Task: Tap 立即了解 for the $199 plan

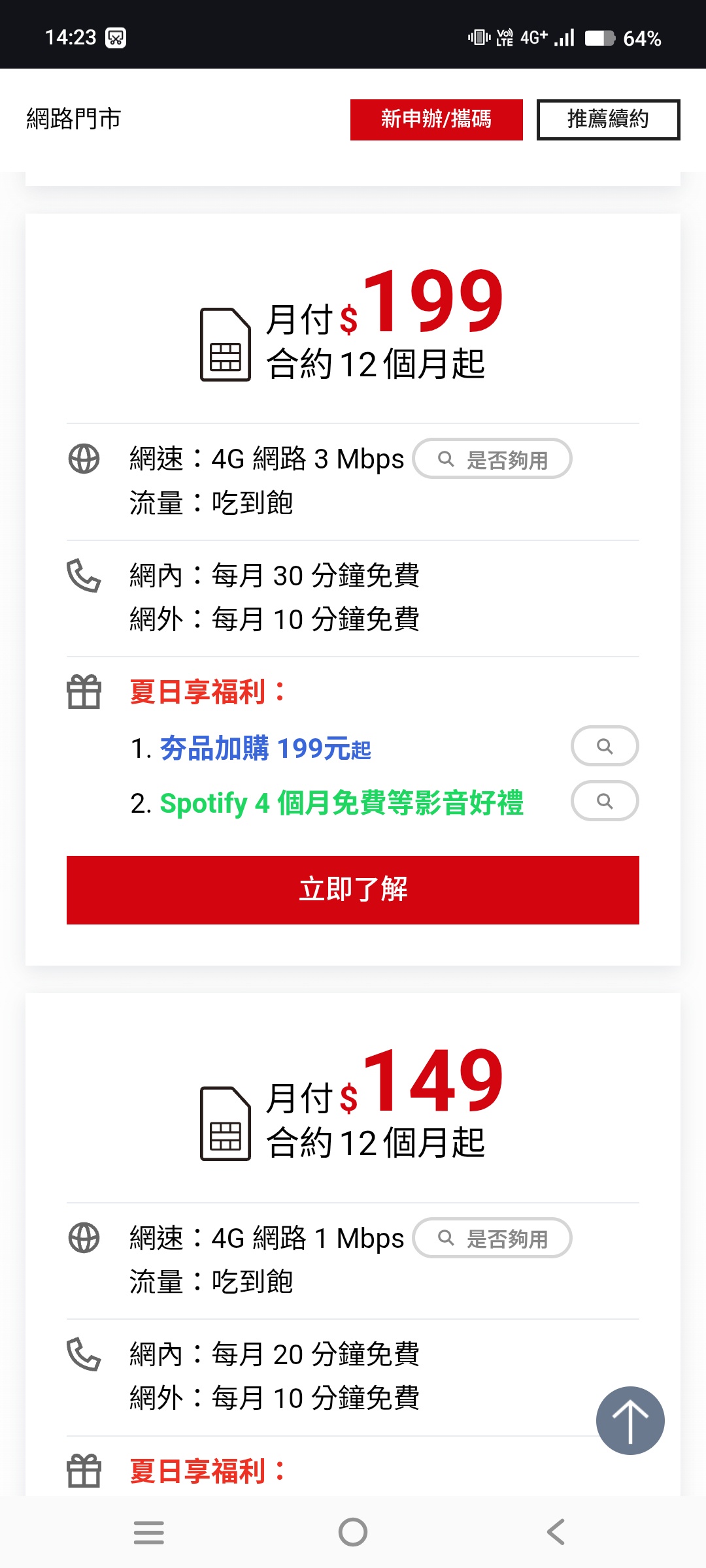Action: tap(353, 890)
